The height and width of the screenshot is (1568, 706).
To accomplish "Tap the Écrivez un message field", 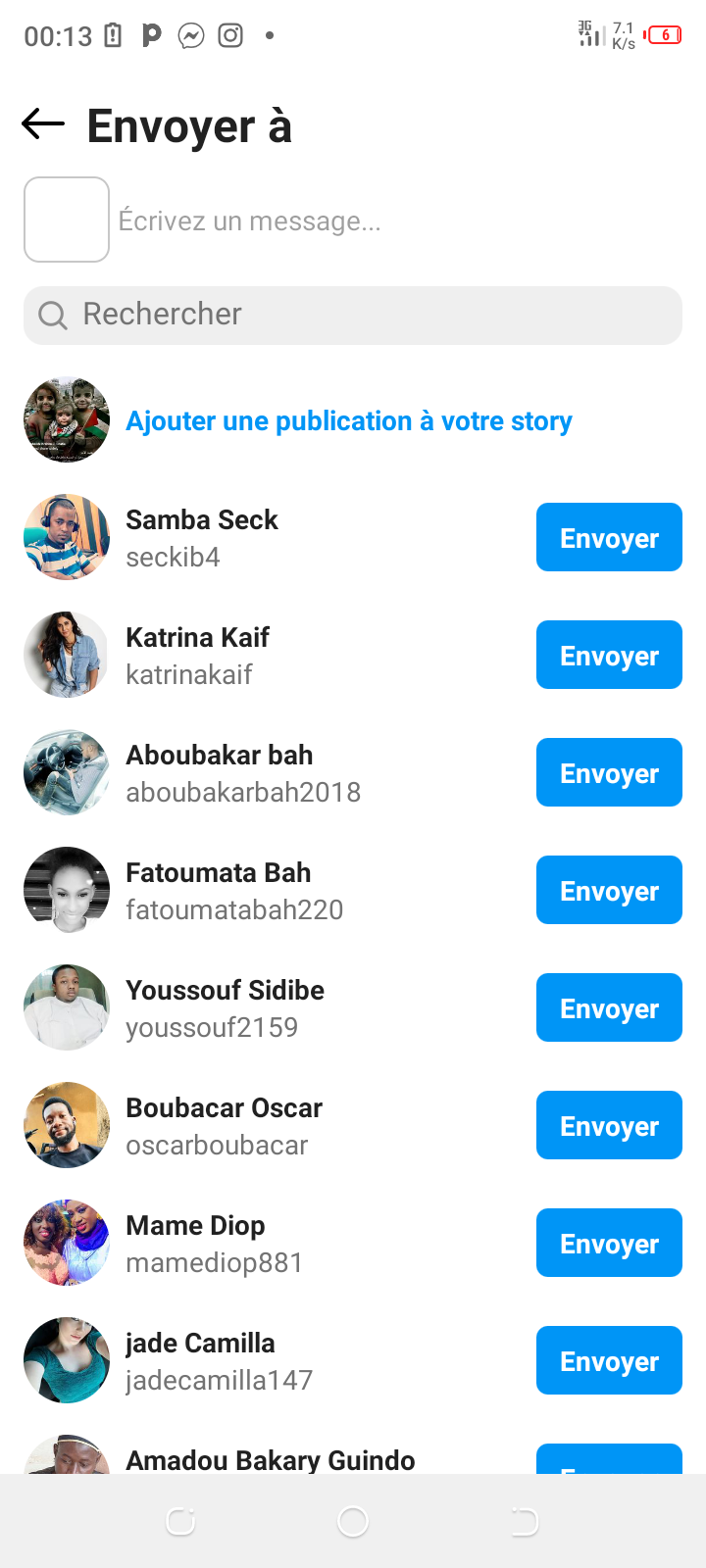I will pyautogui.click(x=392, y=220).
